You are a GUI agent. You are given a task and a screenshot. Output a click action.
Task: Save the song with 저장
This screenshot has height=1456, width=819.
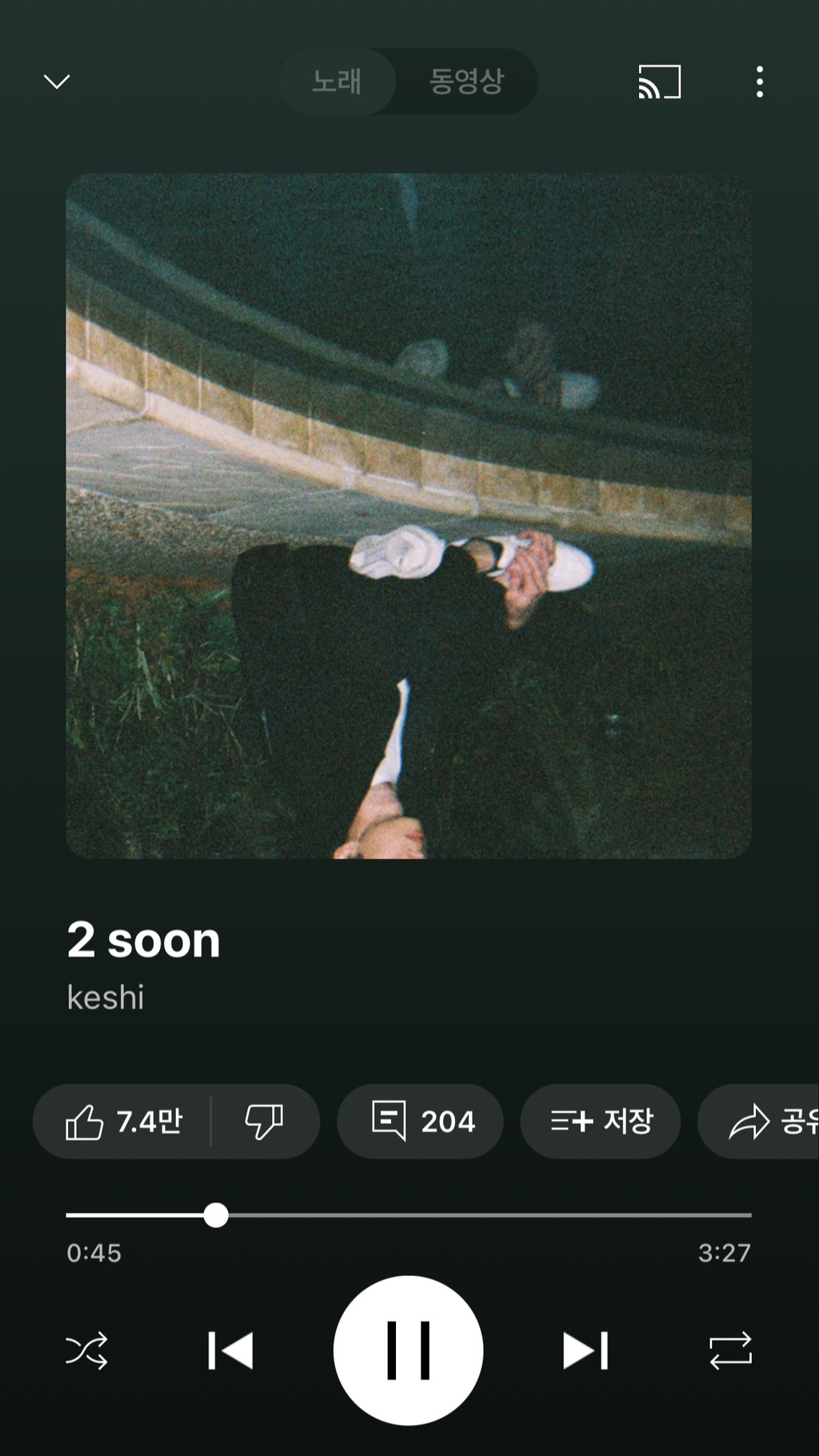pos(601,1122)
